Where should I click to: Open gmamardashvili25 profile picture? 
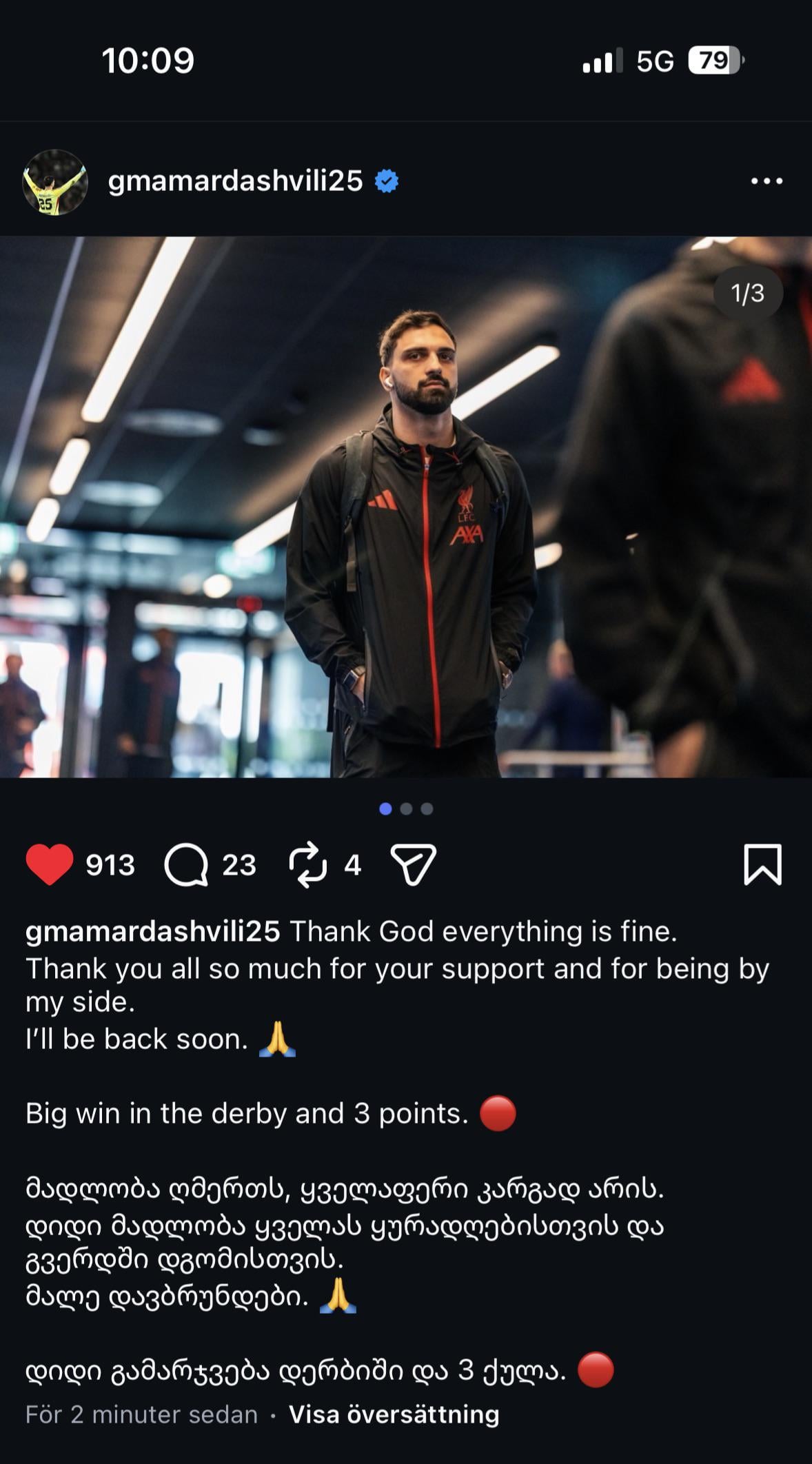55,183
